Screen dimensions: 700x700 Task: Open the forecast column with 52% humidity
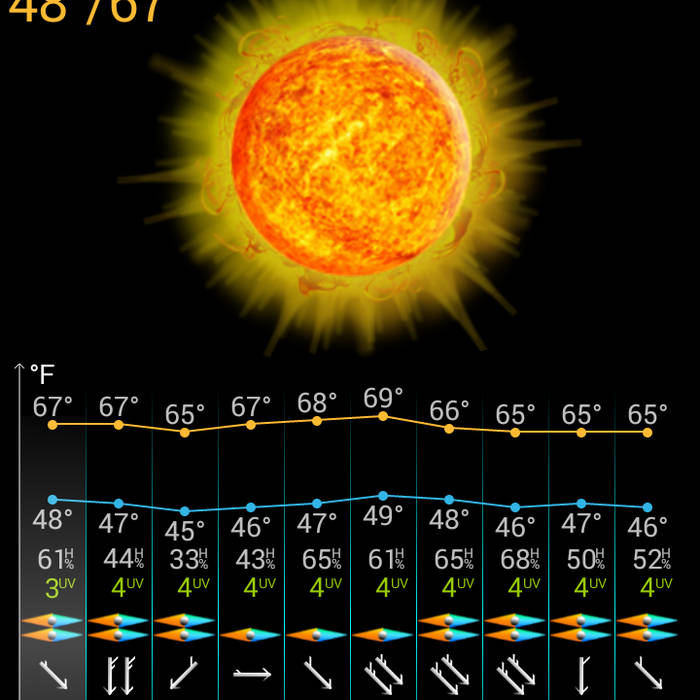click(x=647, y=540)
